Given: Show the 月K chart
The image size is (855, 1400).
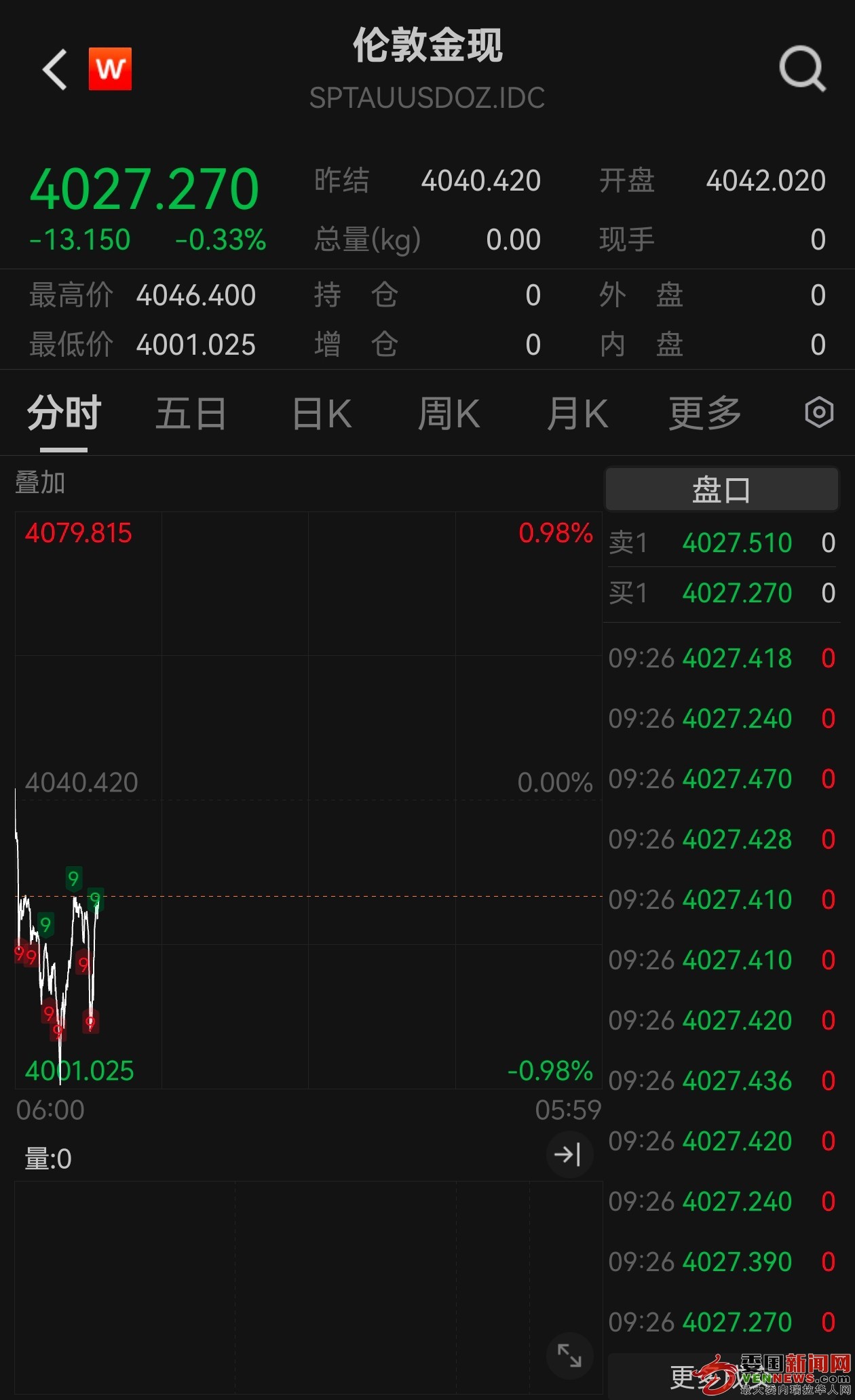Looking at the screenshot, I should pyautogui.click(x=577, y=414).
